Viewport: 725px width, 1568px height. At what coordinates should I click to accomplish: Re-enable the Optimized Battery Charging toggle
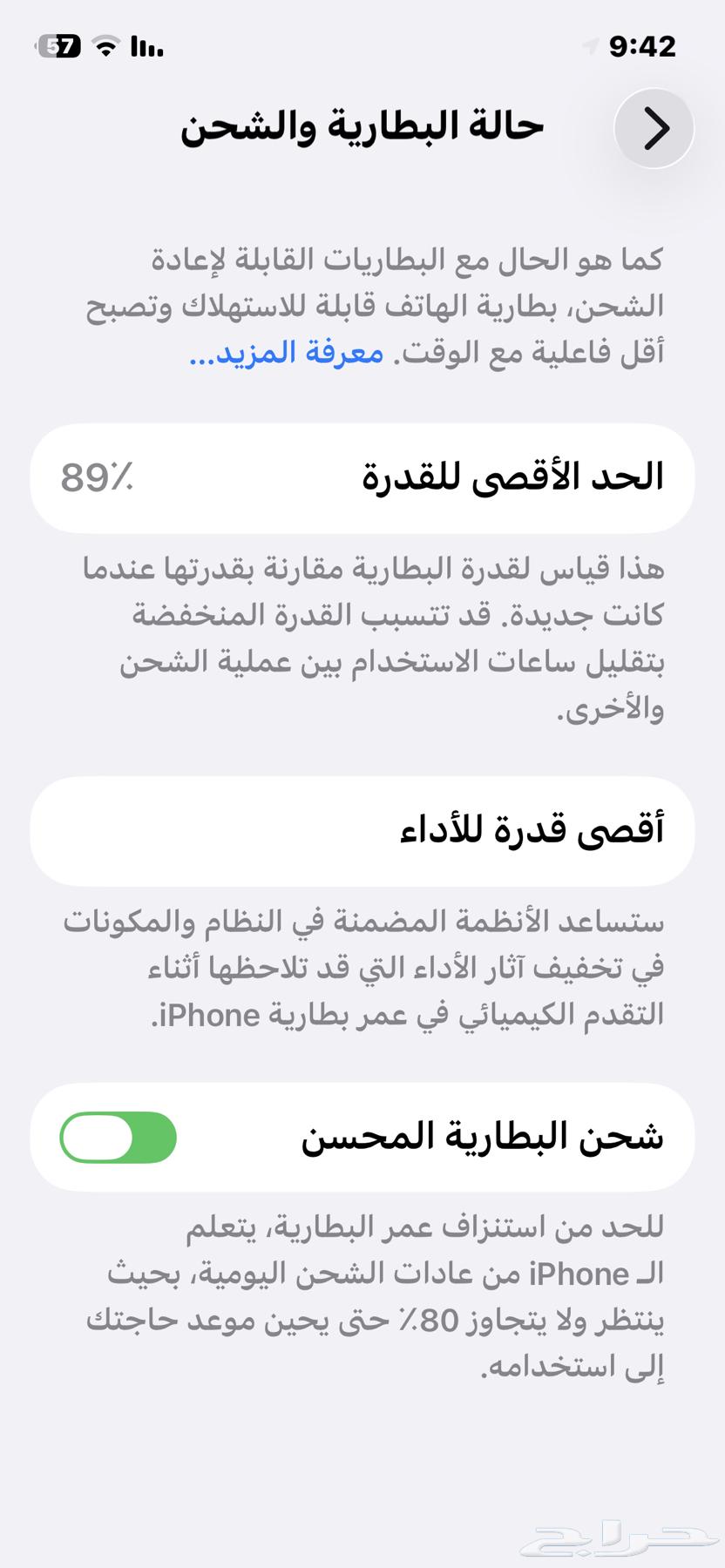click(x=119, y=1138)
